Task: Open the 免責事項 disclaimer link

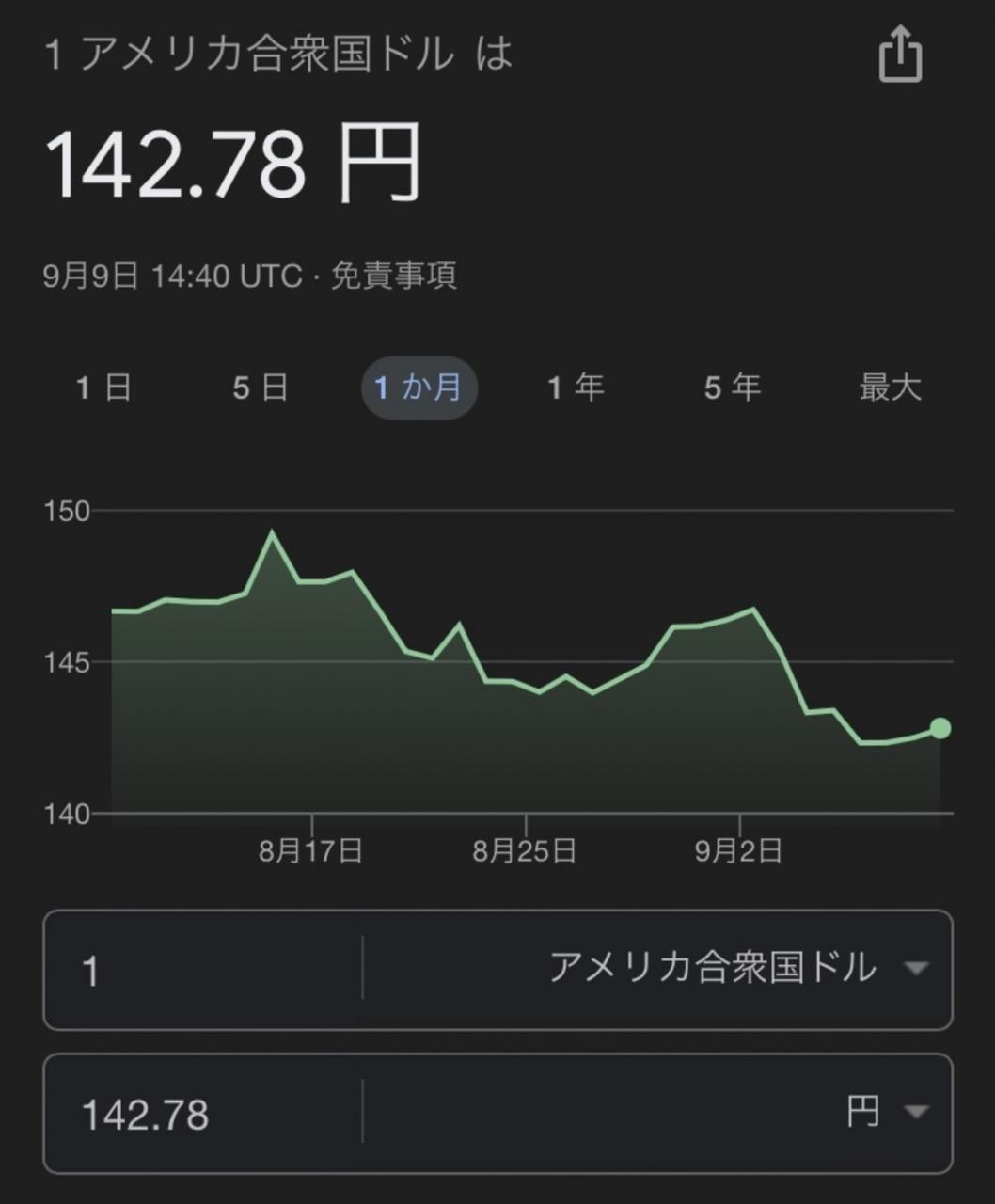Action: (394, 277)
